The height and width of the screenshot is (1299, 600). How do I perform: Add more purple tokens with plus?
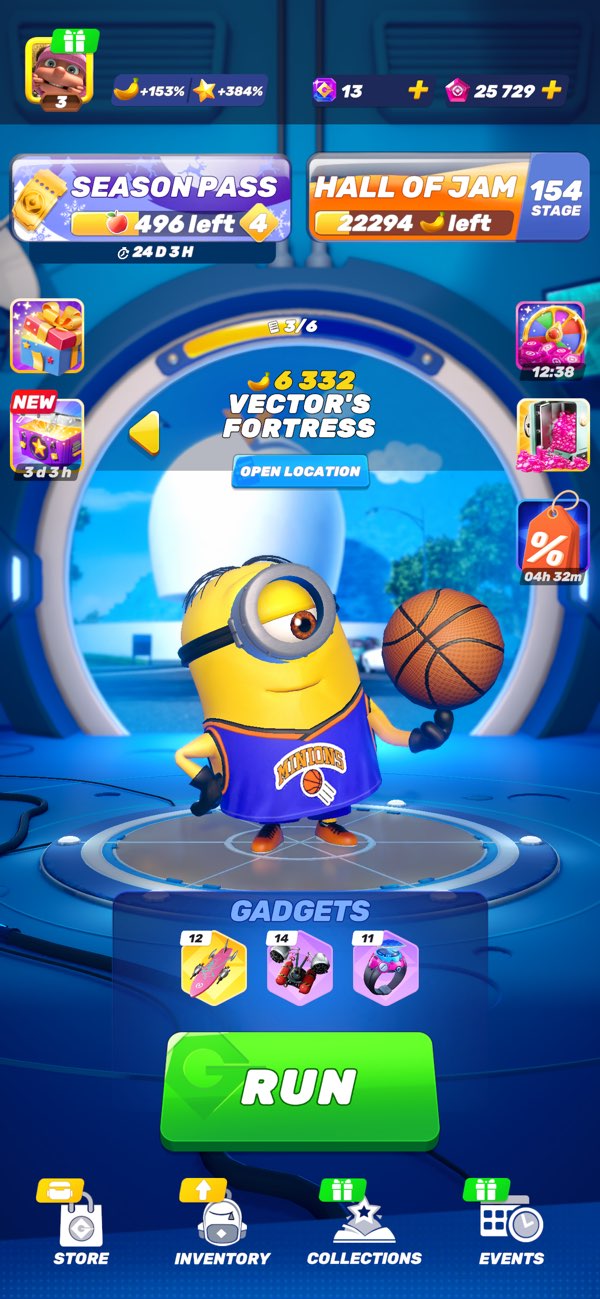click(418, 91)
